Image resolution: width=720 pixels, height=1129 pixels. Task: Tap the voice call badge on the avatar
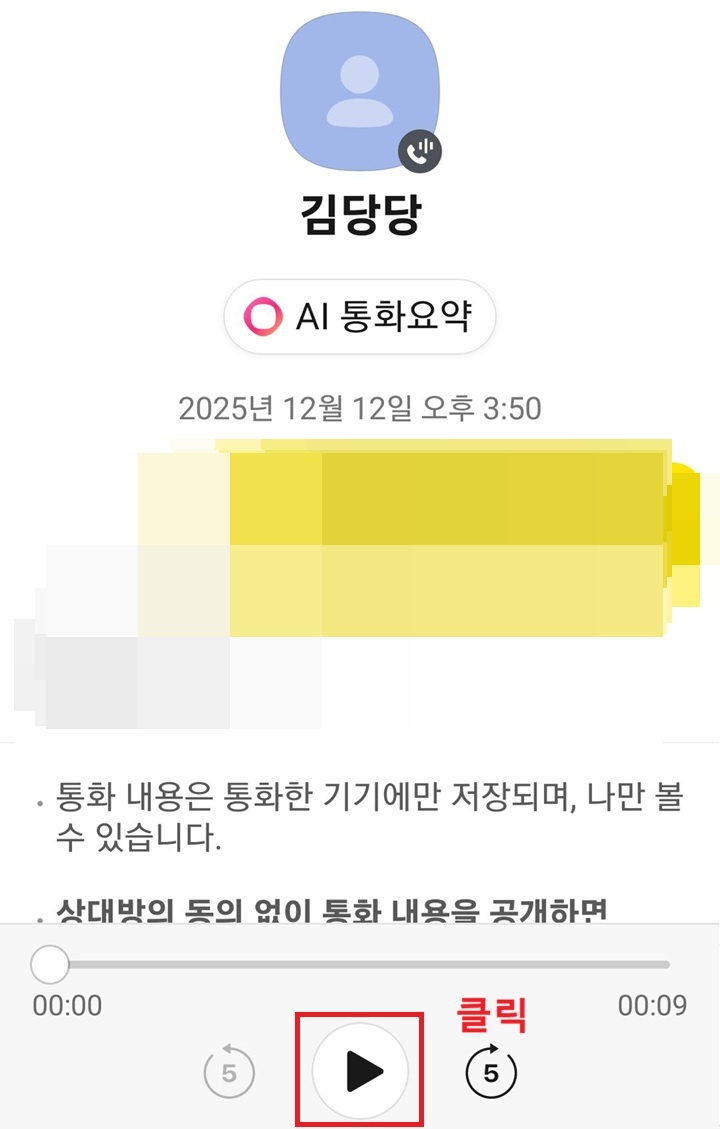(x=418, y=152)
